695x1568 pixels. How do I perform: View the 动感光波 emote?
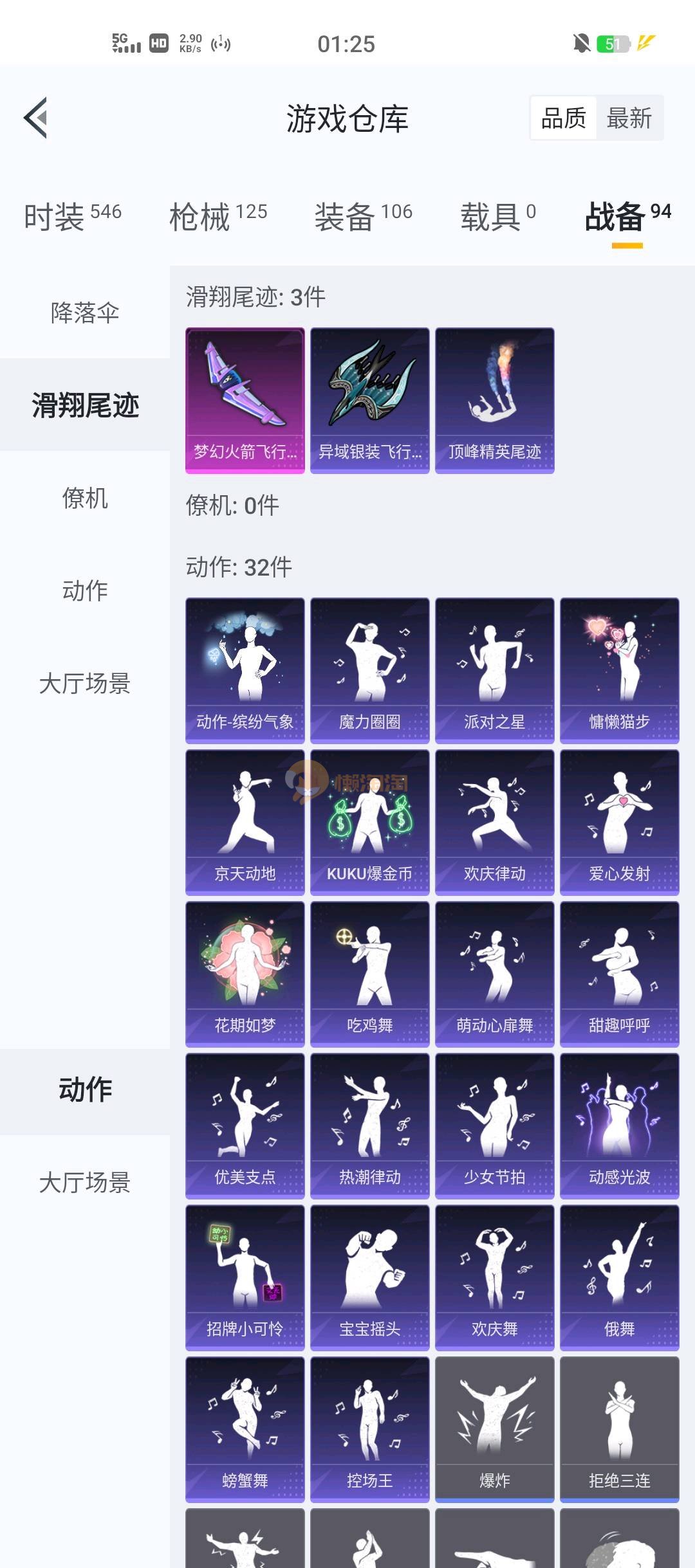point(620,1126)
